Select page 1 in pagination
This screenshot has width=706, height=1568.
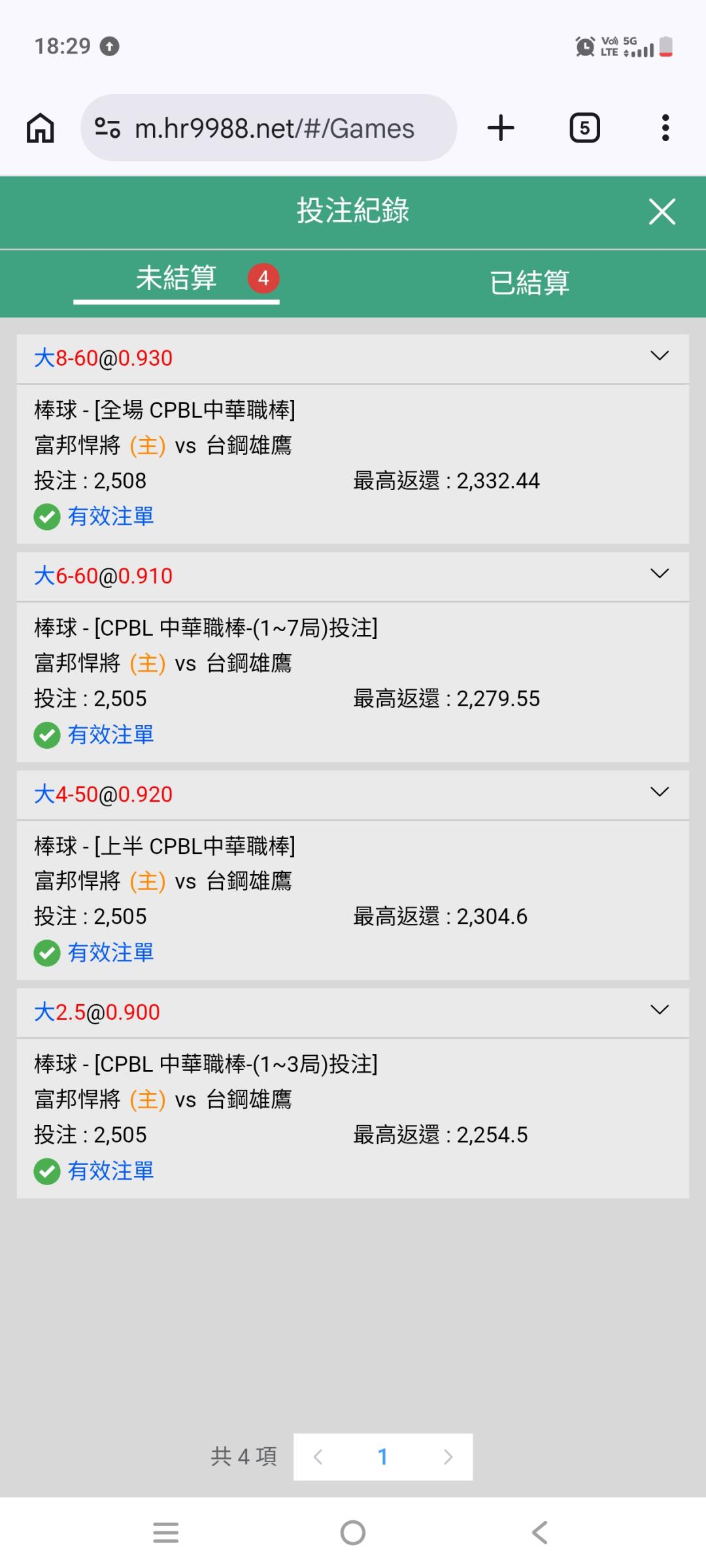(383, 1456)
